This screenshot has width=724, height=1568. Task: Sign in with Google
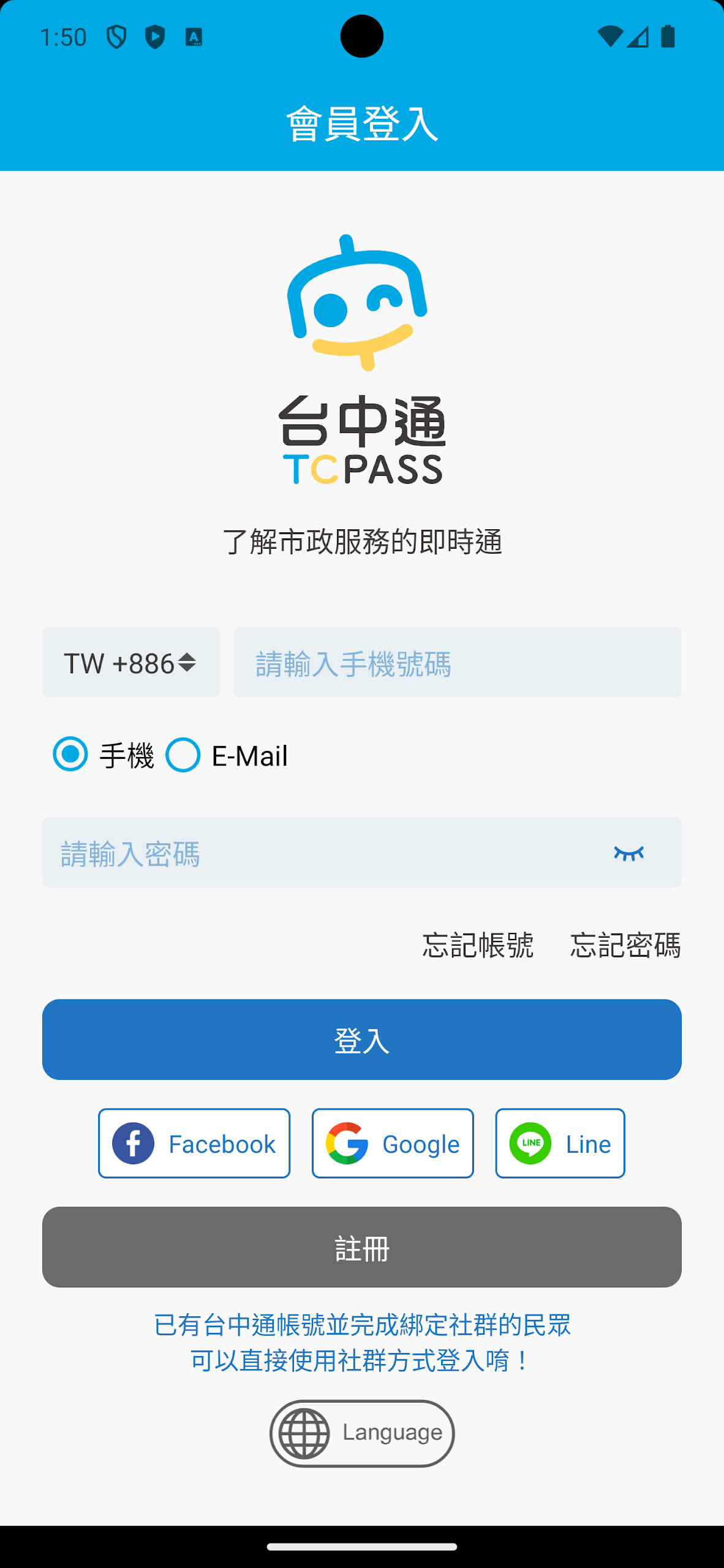pyautogui.click(x=393, y=1143)
